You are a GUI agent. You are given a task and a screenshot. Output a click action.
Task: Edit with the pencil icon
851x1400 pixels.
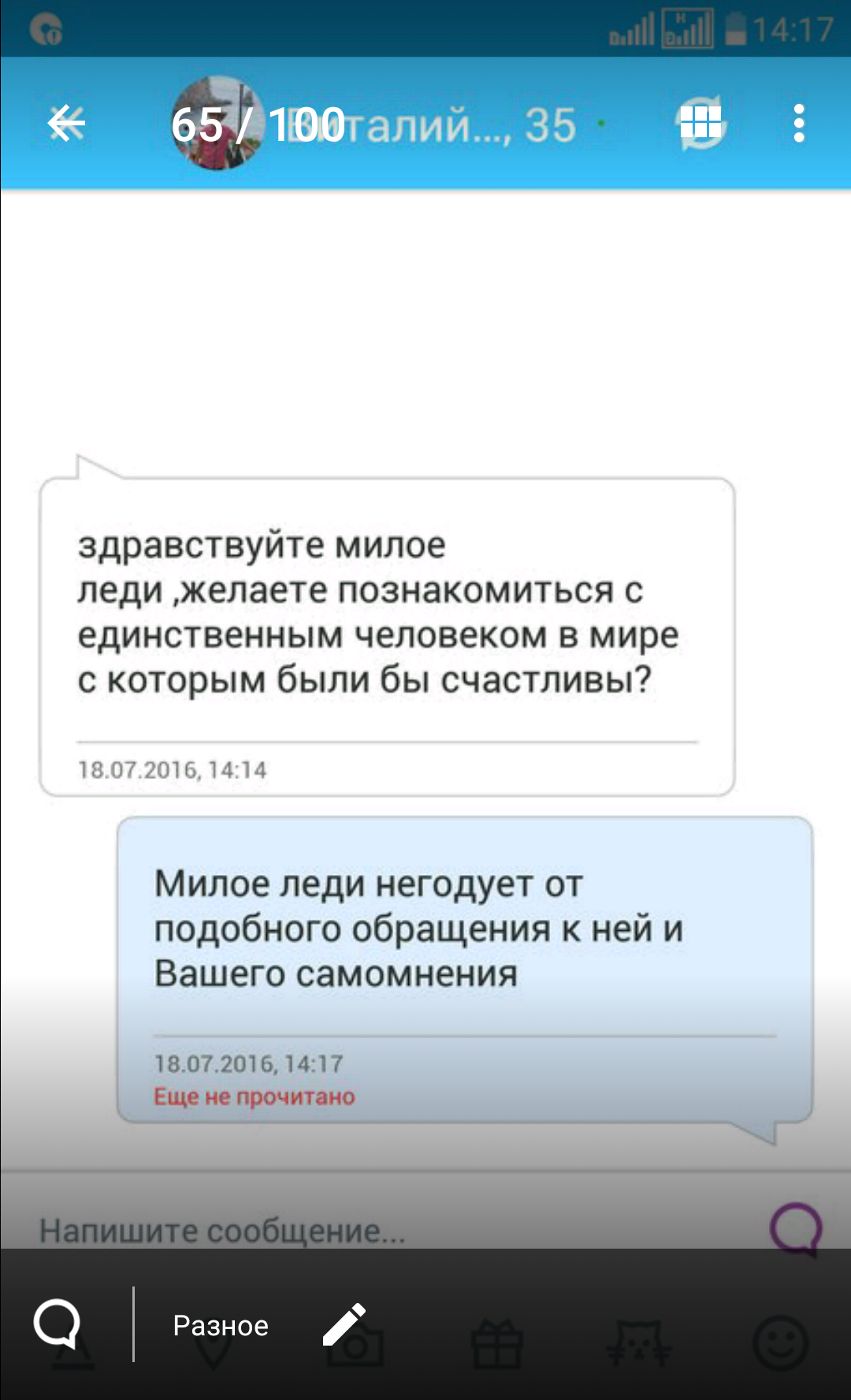point(344,1324)
